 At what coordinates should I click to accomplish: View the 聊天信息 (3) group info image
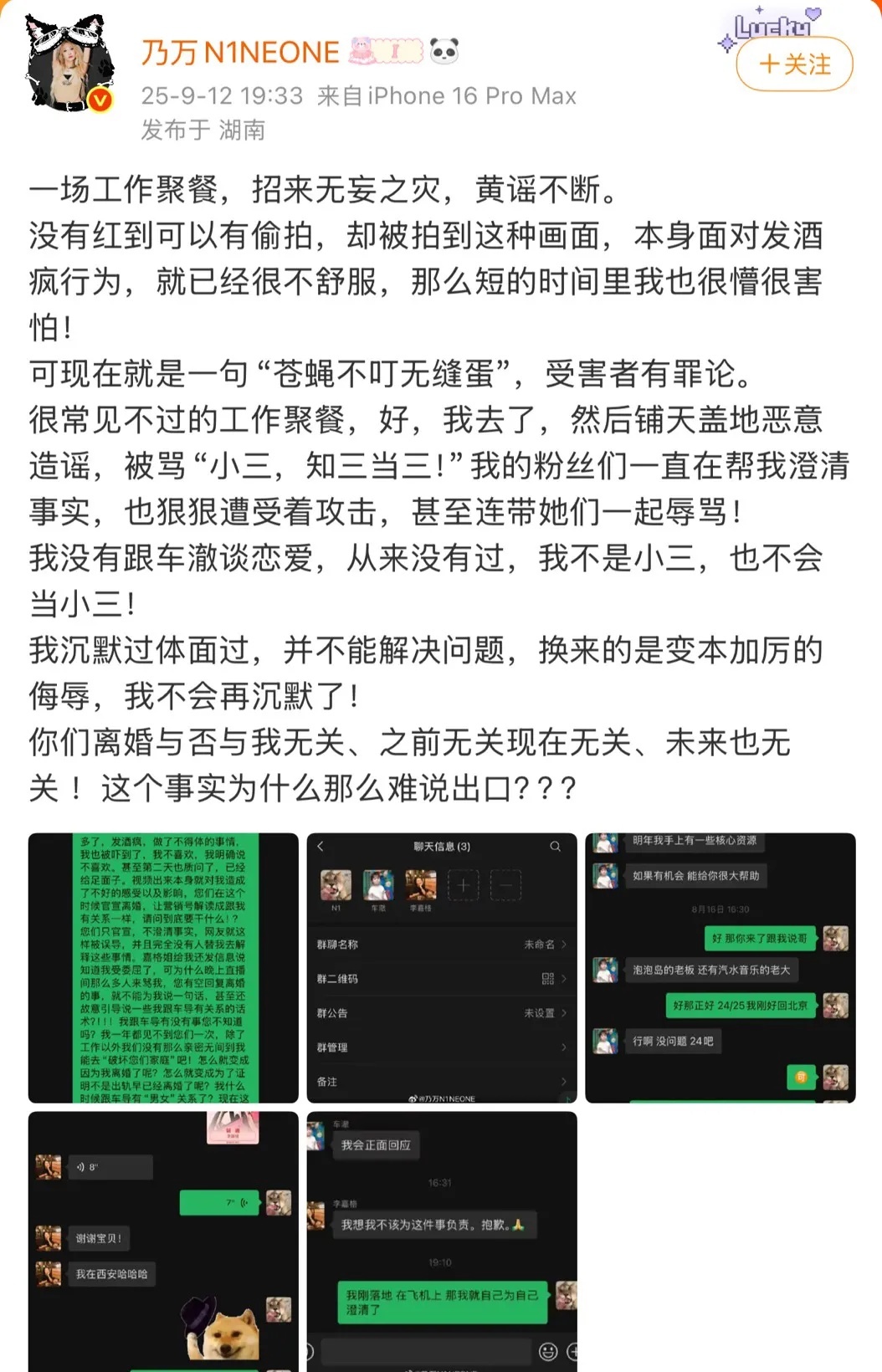442,968
